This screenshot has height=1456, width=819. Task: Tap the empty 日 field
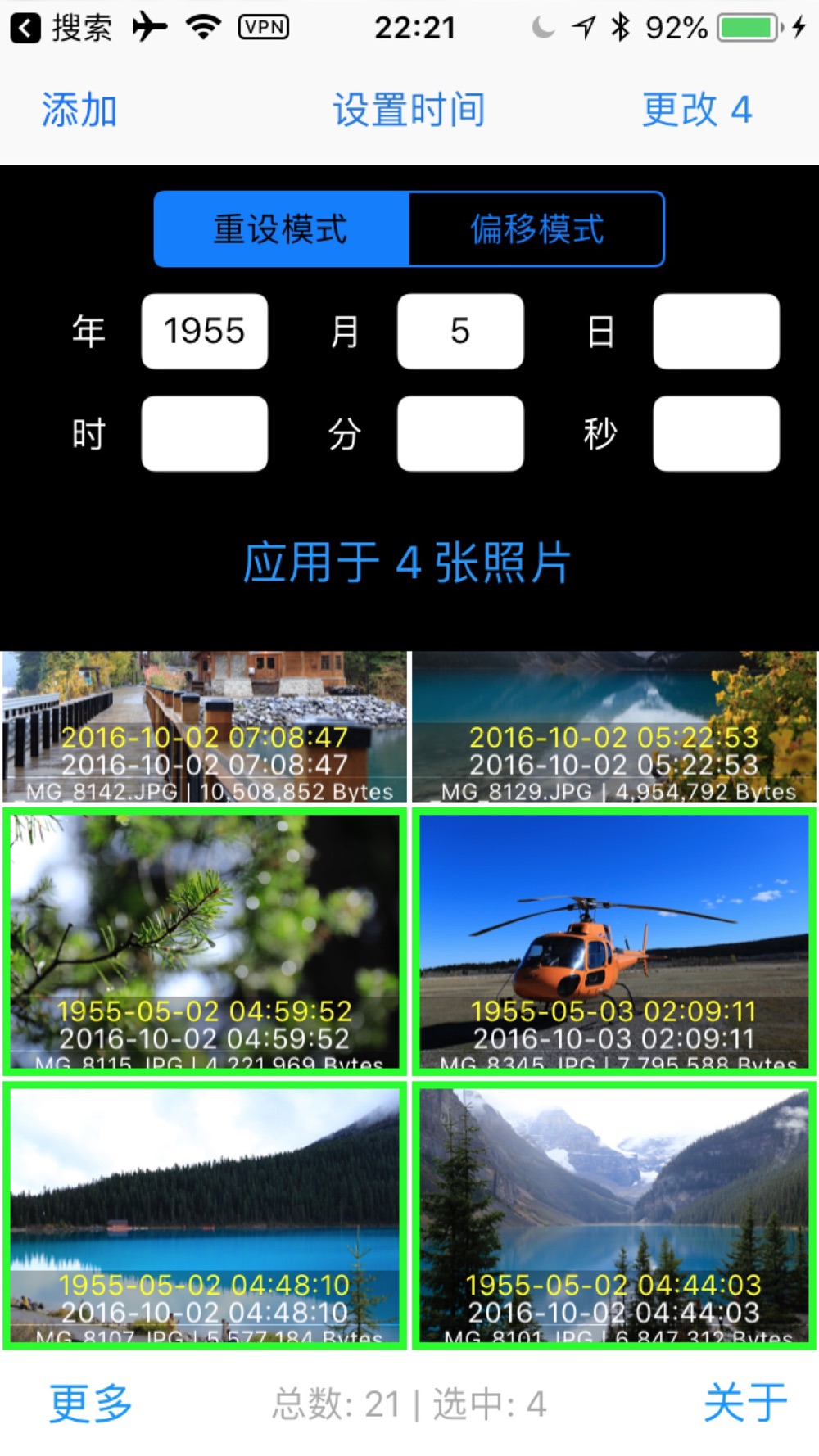(716, 332)
